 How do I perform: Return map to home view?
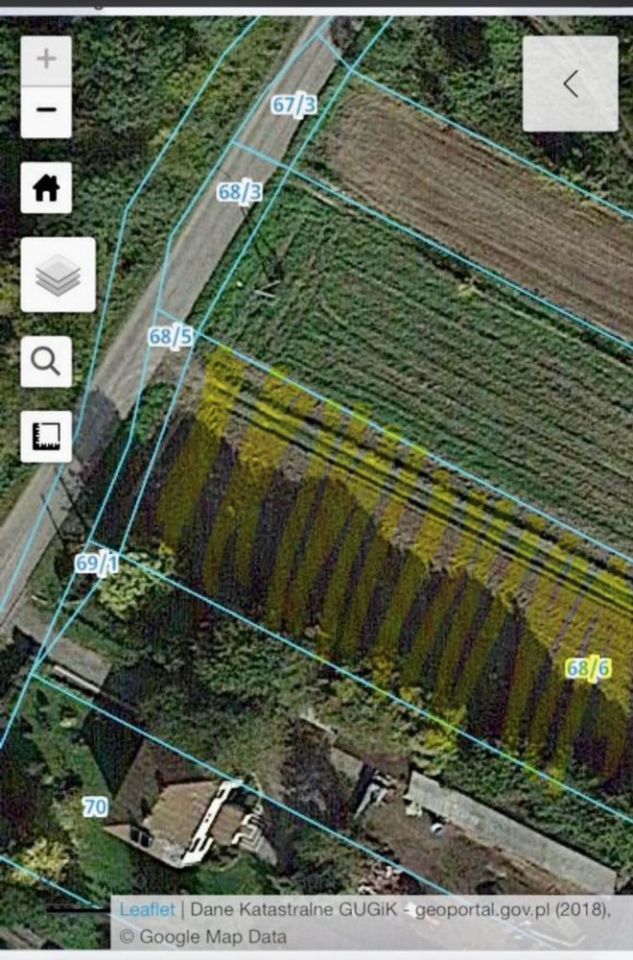(46, 188)
